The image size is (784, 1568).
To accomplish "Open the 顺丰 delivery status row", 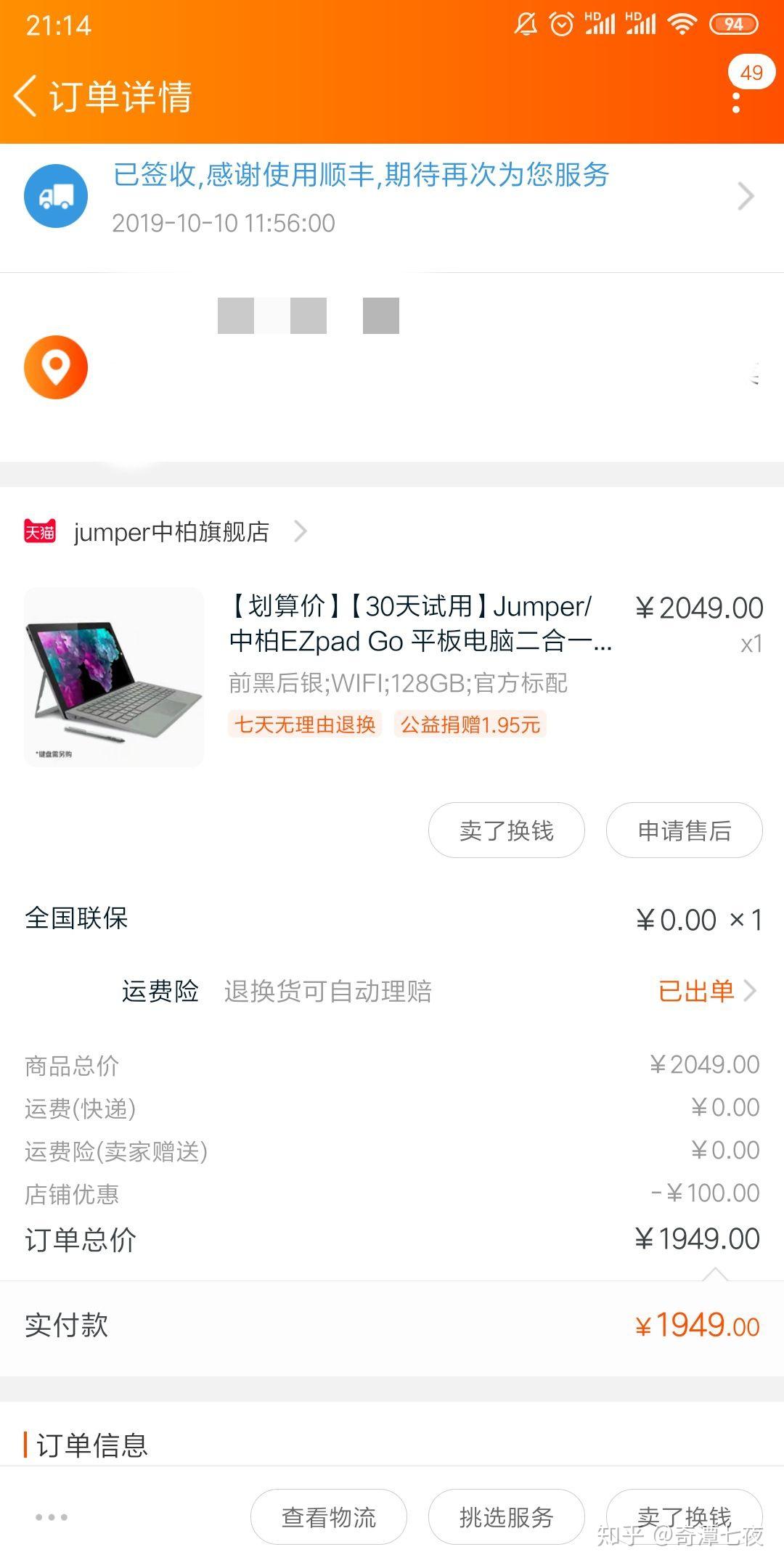I will (x=392, y=197).
